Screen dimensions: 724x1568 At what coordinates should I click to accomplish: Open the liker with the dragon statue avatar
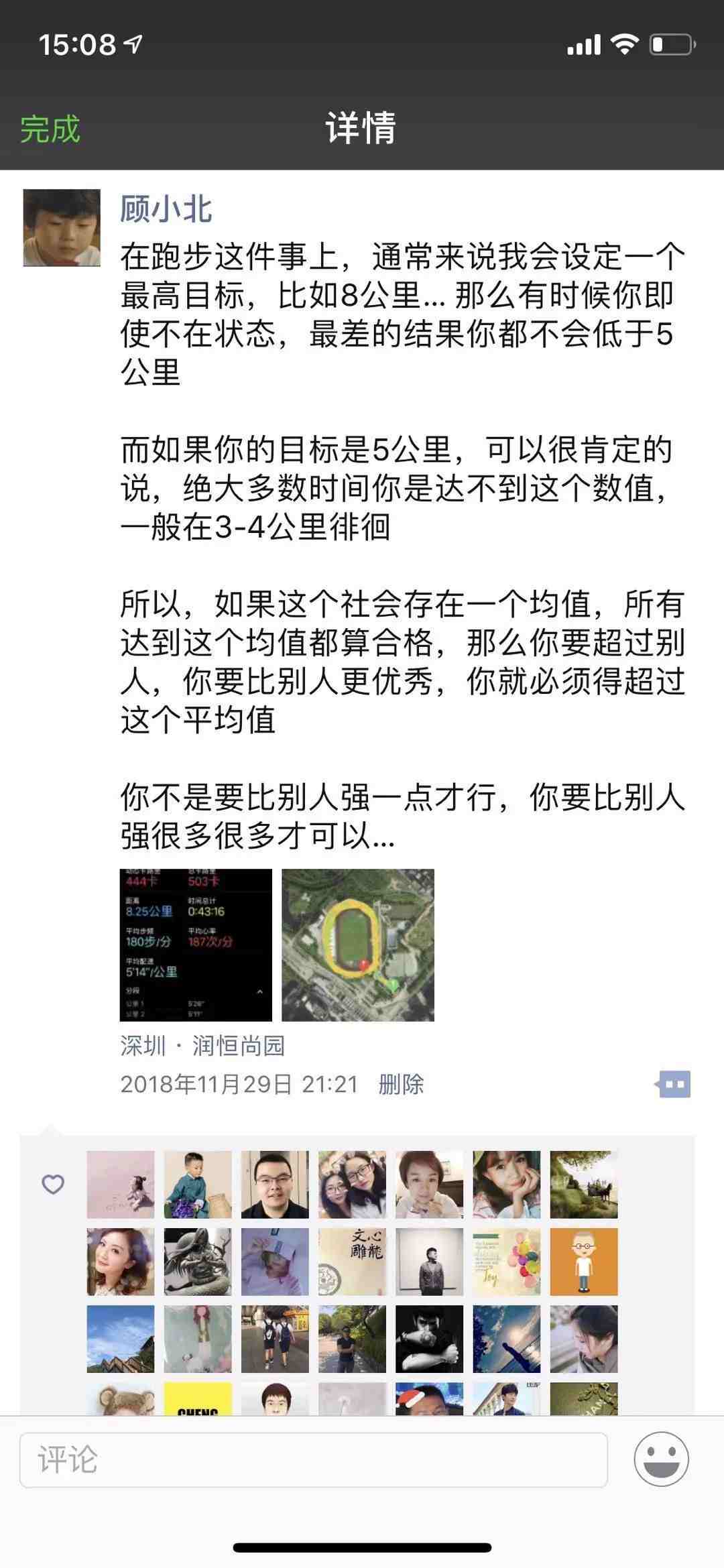[198, 1262]
